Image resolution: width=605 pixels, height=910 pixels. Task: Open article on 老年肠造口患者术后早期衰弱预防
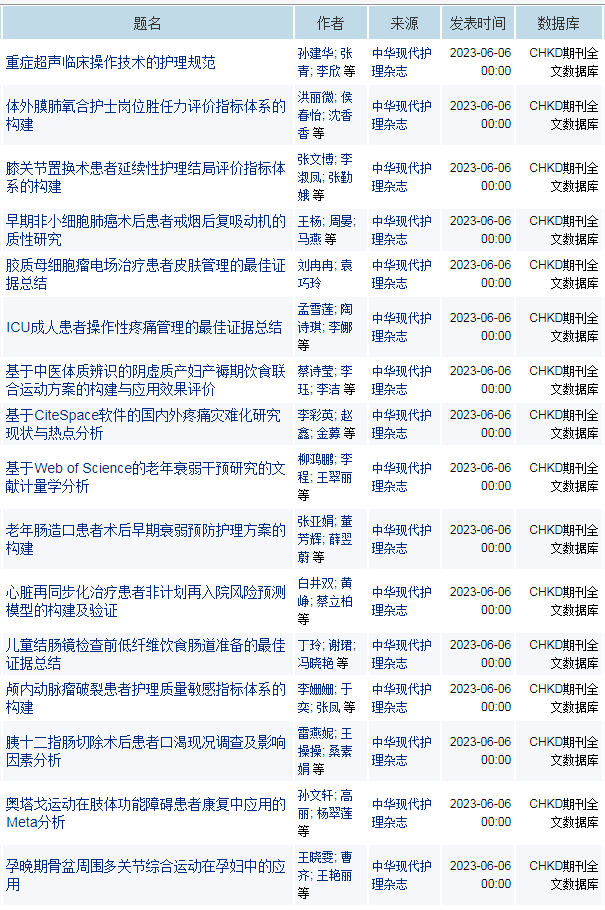[x=145, y=530]
